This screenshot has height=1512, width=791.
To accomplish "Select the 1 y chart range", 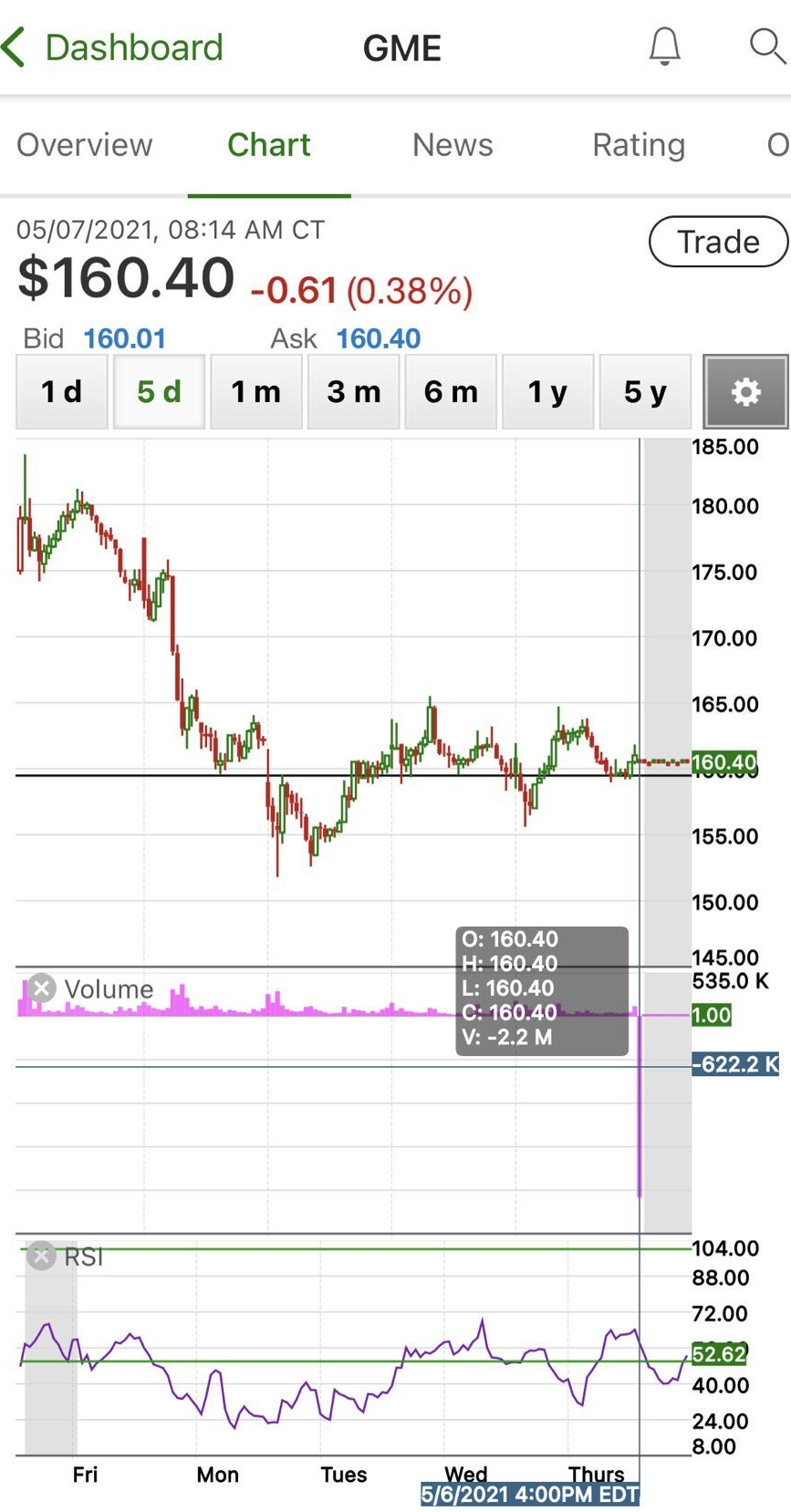I will [548, 392].
